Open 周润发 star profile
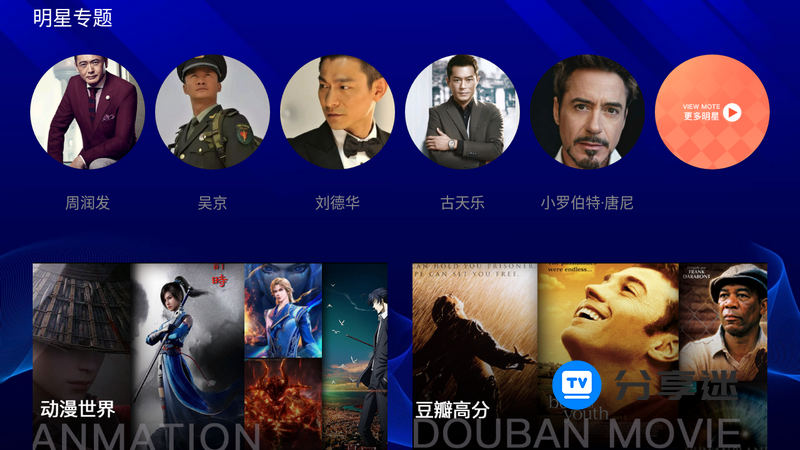 coord(87,112)
